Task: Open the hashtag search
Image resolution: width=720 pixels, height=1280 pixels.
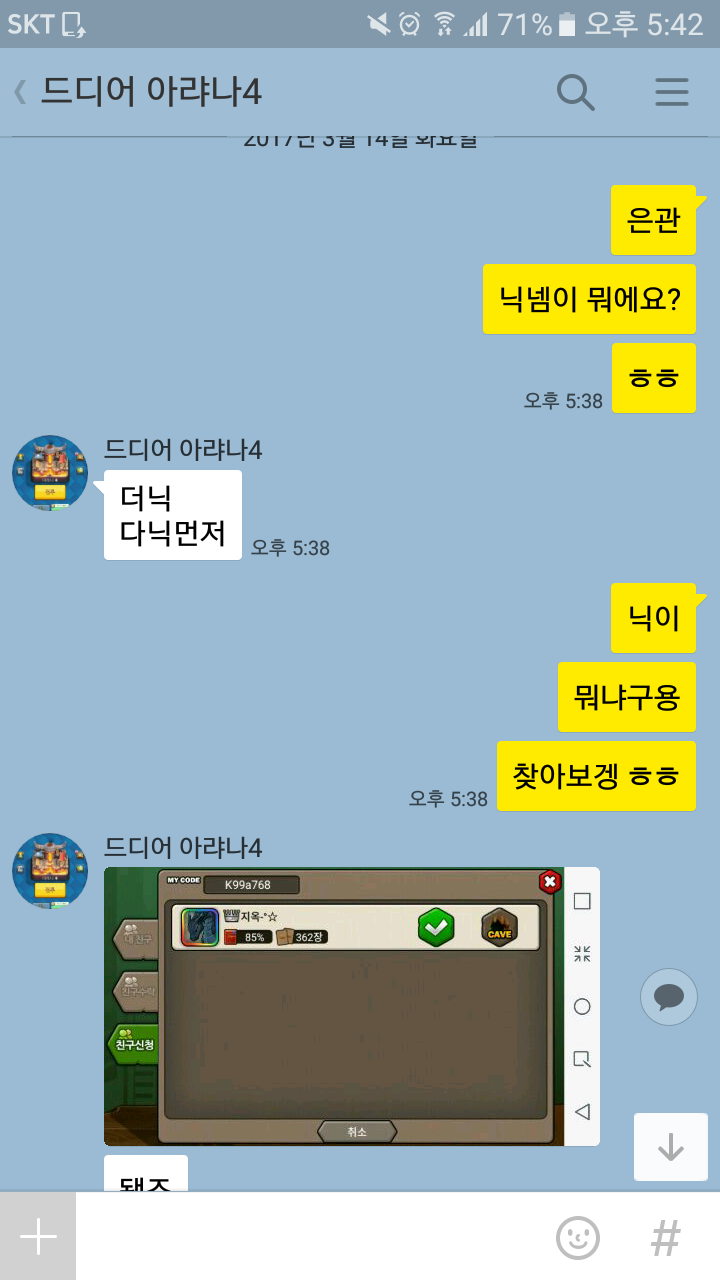Action: pos(665,1238)
